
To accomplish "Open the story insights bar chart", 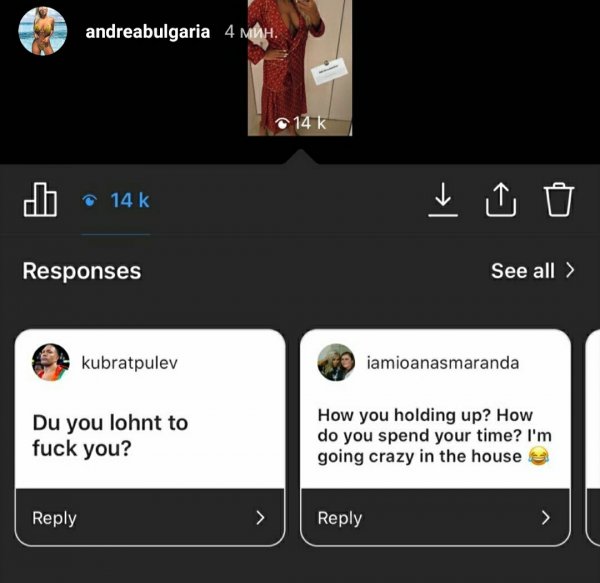I will point(40,200).
